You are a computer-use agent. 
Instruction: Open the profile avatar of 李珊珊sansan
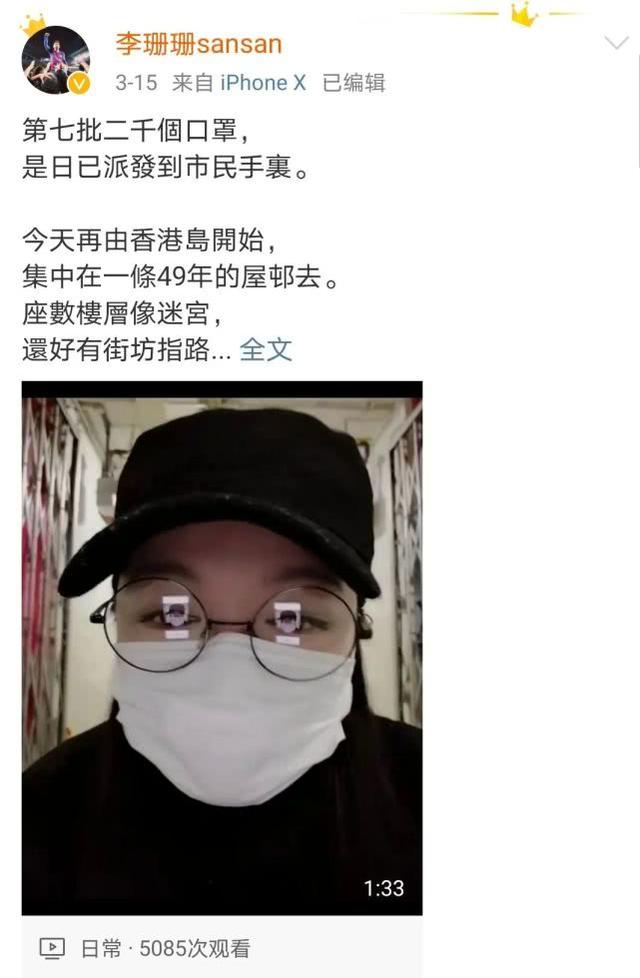tap(56, 61)
